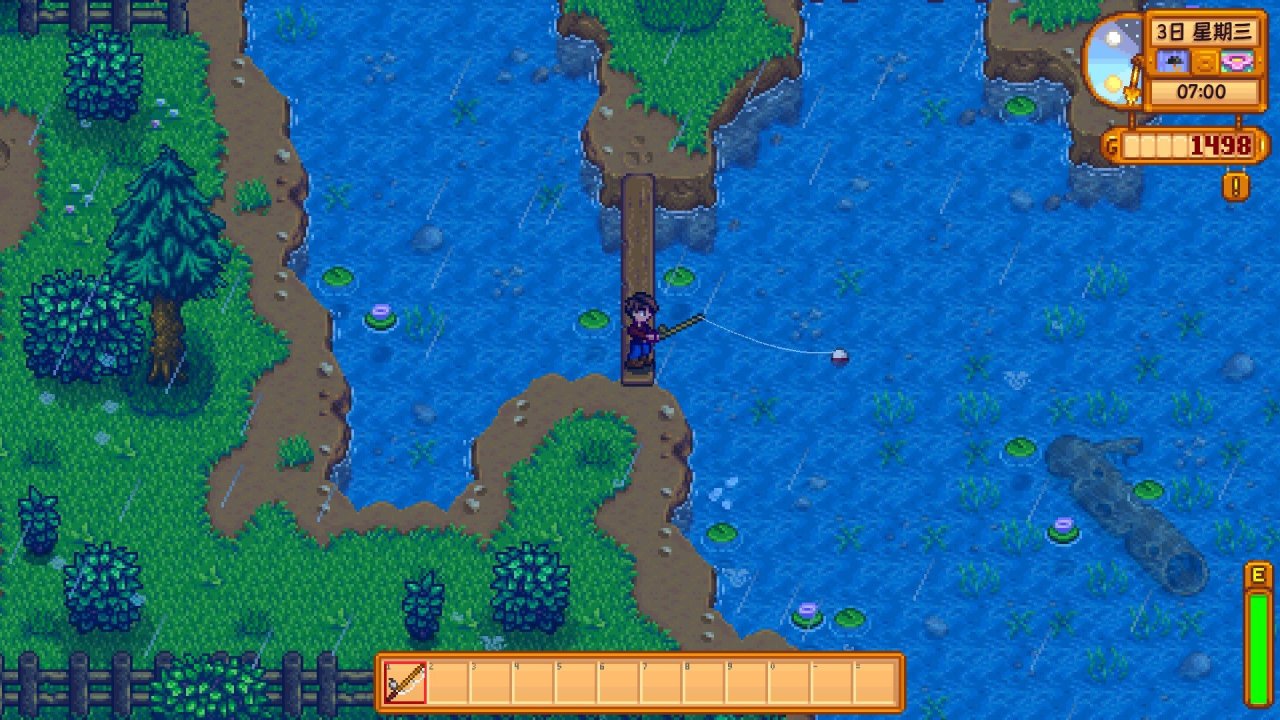Viewport: 1280px width, 720px height.
Task: Select empty toolbar slot 9
Action: coord(748,683)
